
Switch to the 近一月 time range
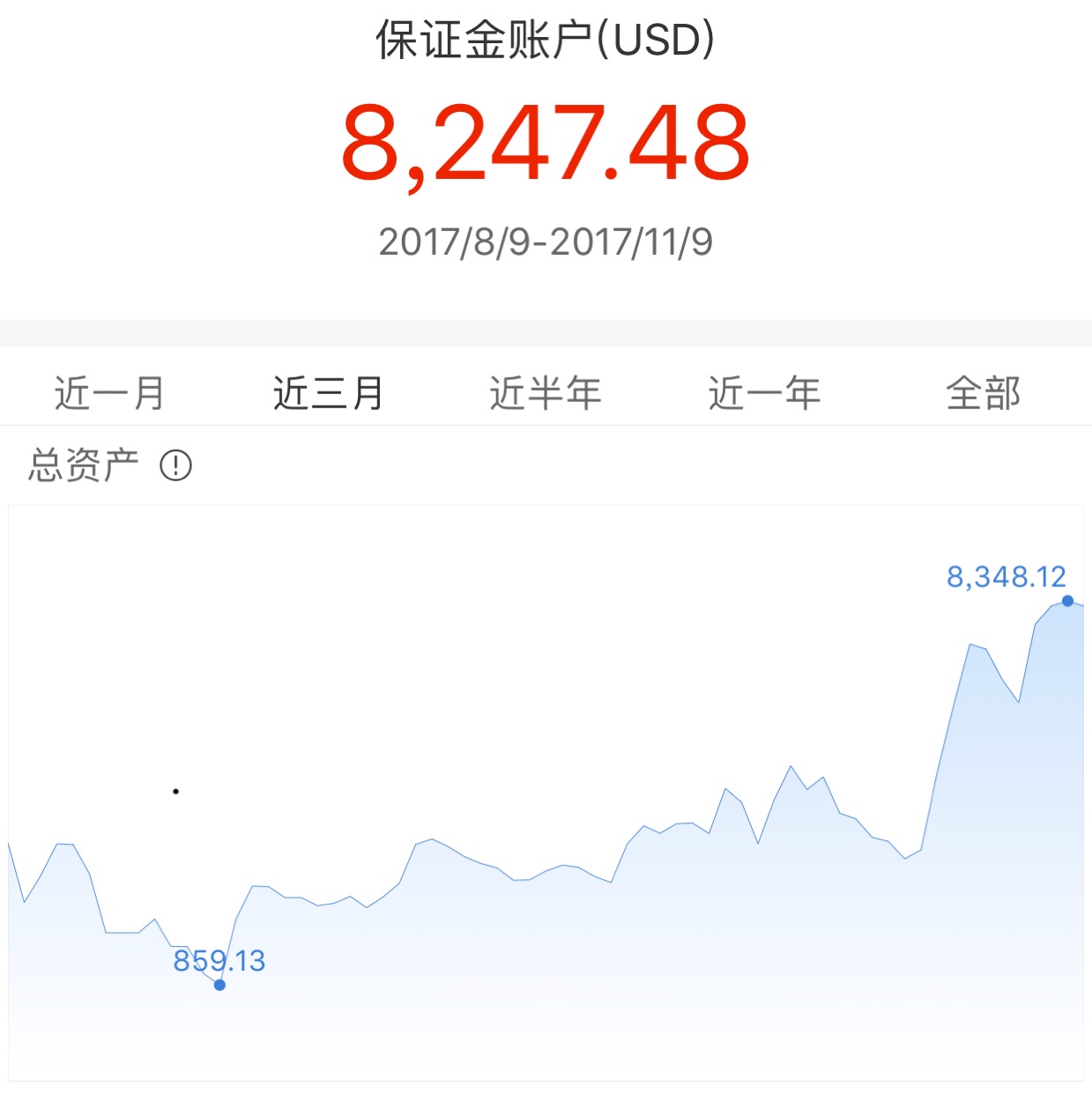point(109,393)
